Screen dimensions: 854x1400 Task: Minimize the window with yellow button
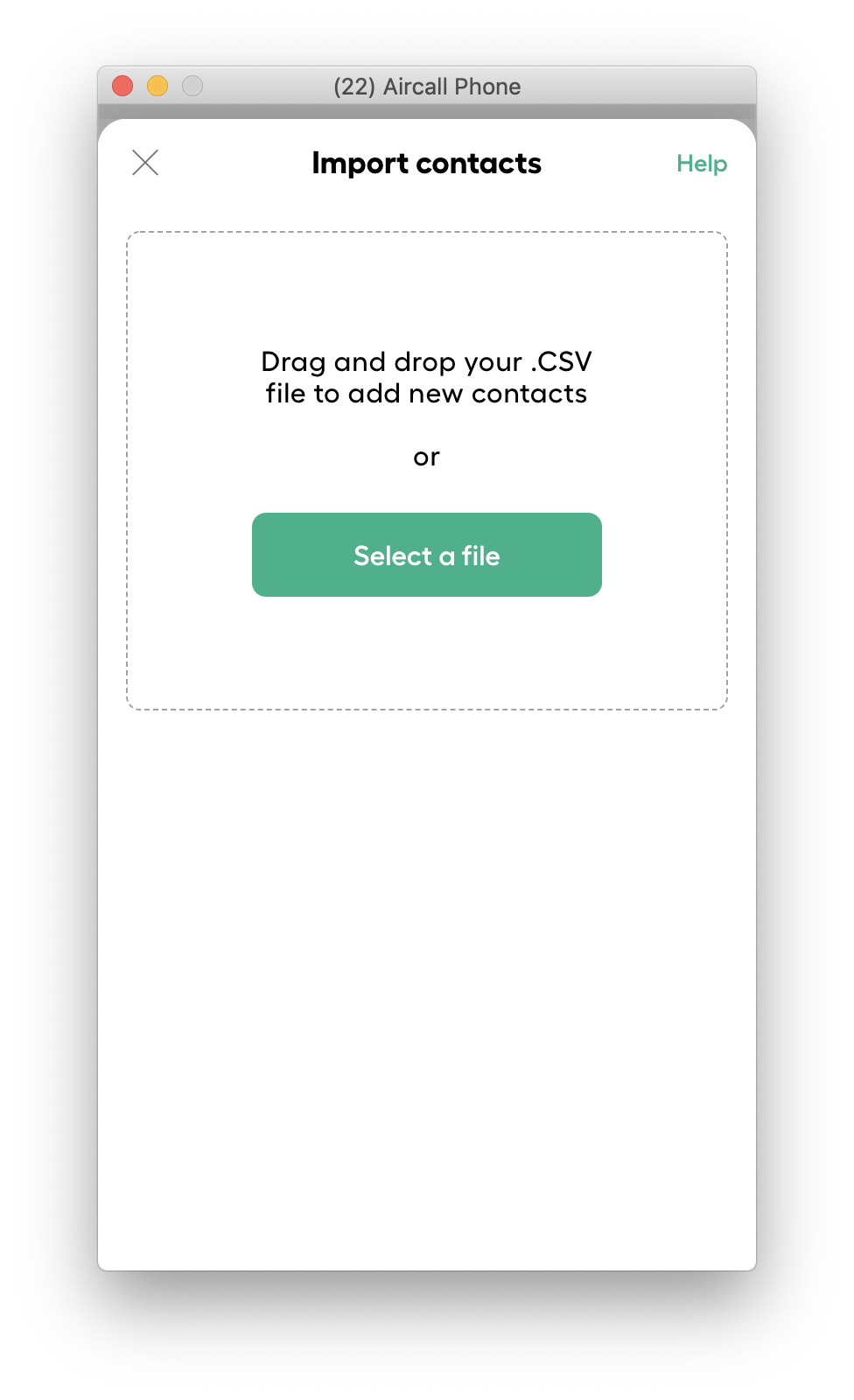(x=157, y=86)
